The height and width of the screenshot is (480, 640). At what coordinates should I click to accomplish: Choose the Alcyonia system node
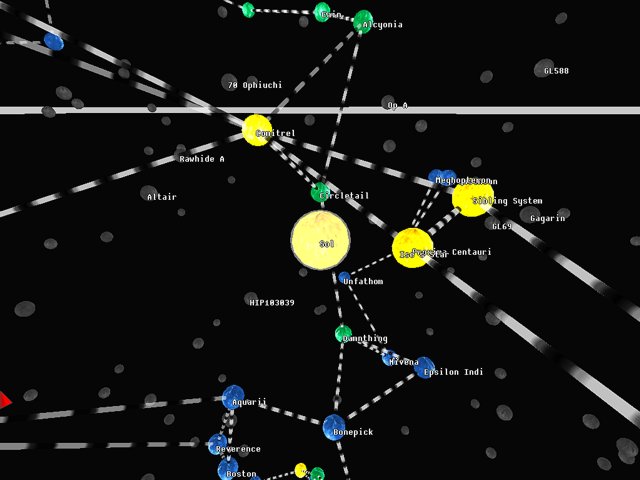[362, 21]
